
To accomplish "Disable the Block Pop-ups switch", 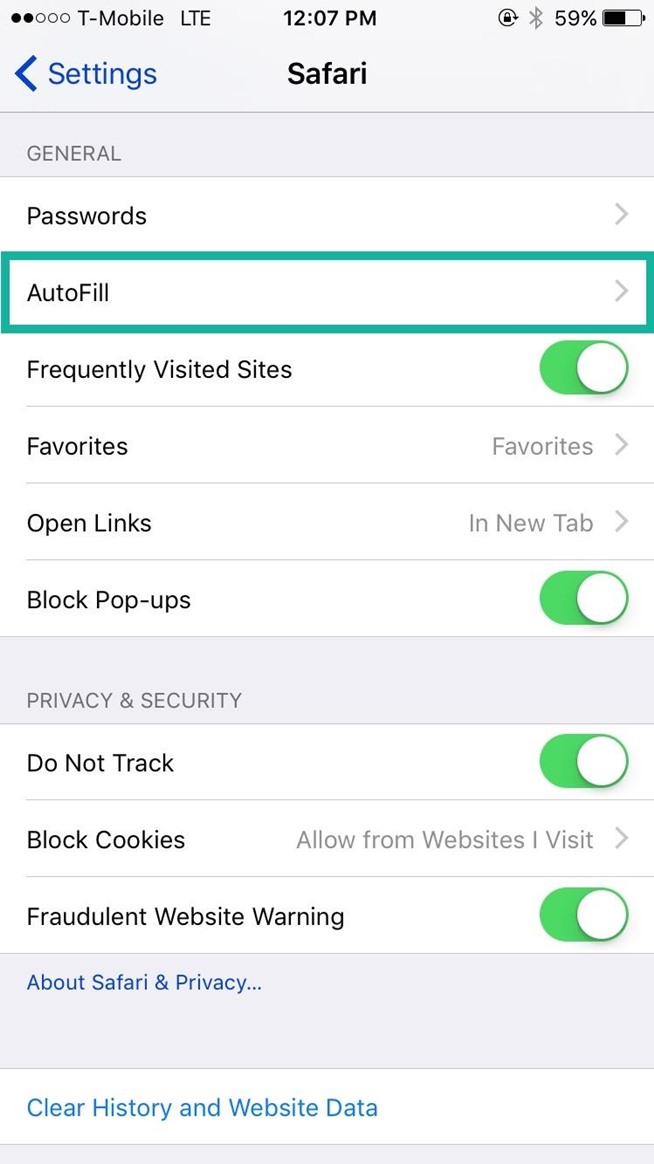I will tap(583, 600).
